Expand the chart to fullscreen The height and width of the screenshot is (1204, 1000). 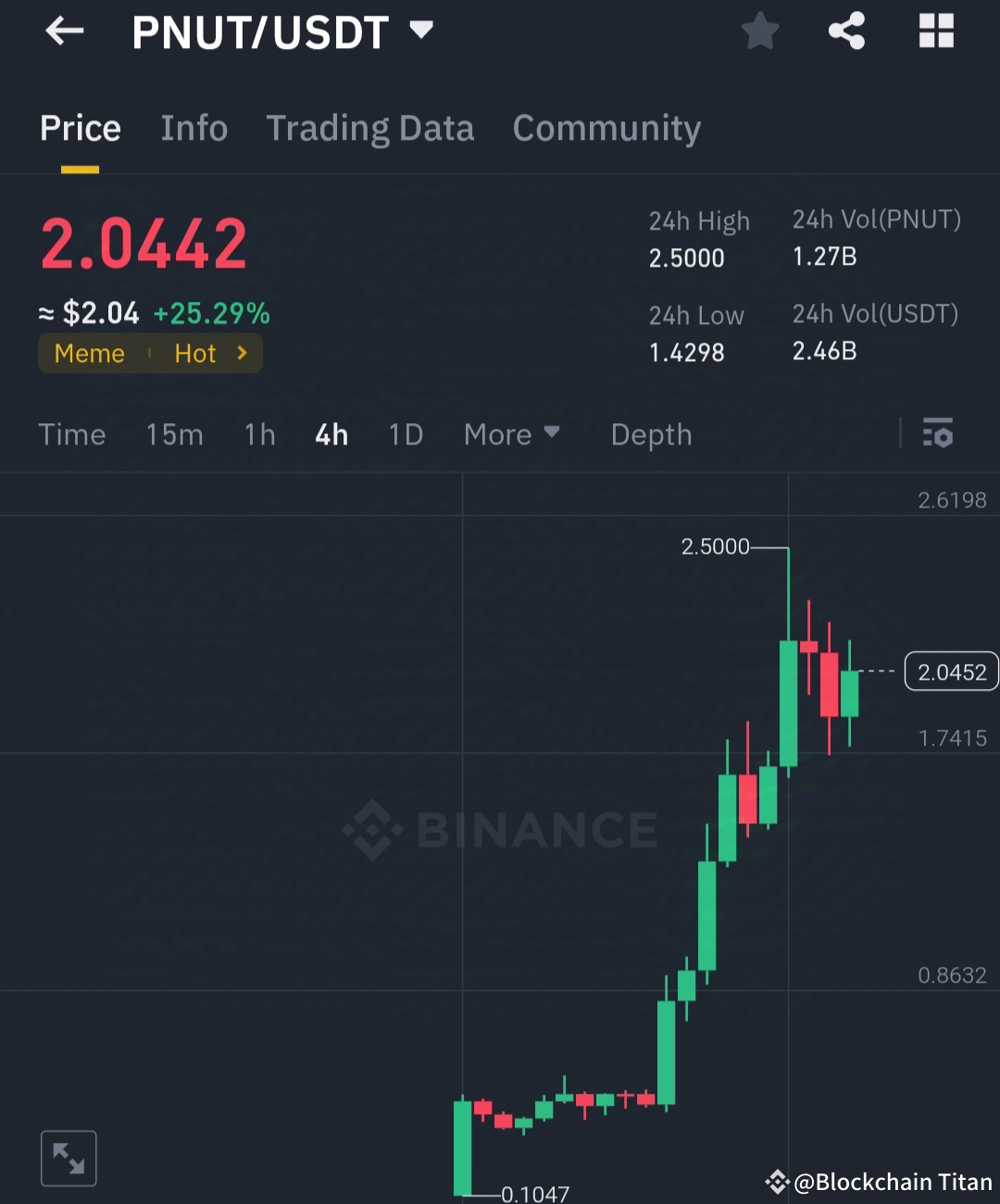point(69,1158)
